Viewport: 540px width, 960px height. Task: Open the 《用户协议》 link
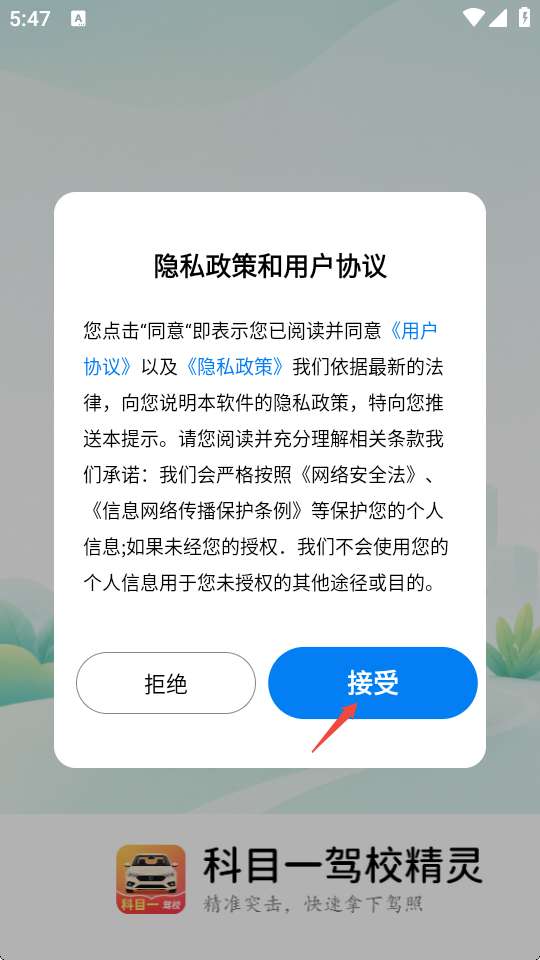click(x=414, y=331)
